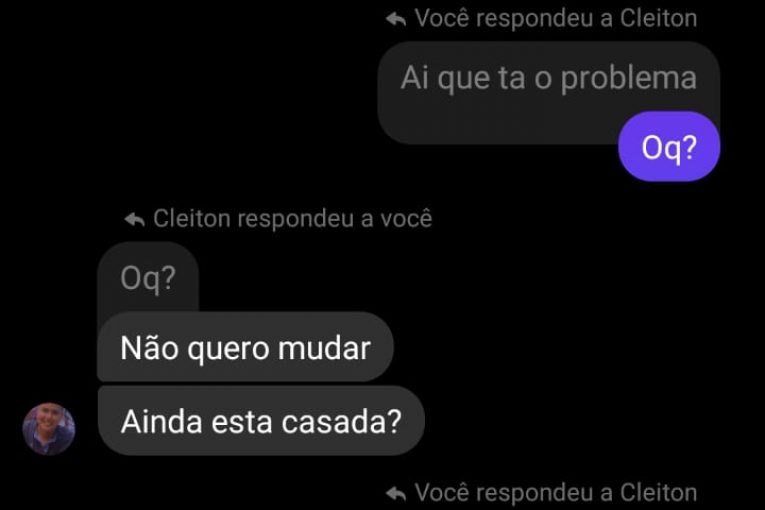The image size is (765, 510).
Task: Jump to quoted message 'Ai que ta o problema'
Action: tap(548, 79)
